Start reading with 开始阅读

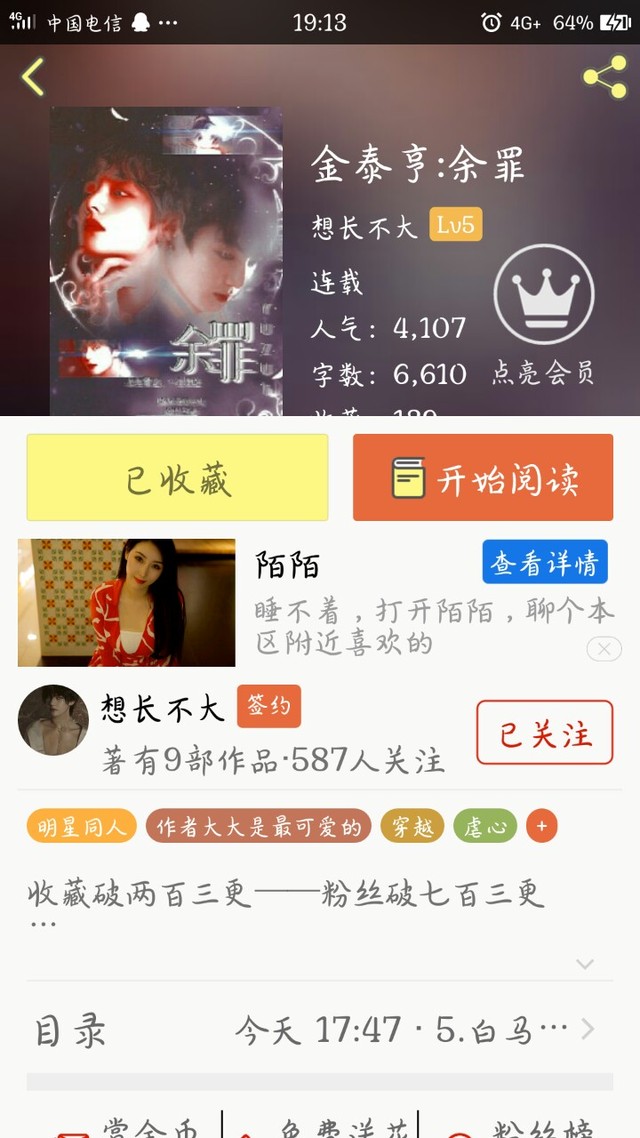tap(483, 478)
